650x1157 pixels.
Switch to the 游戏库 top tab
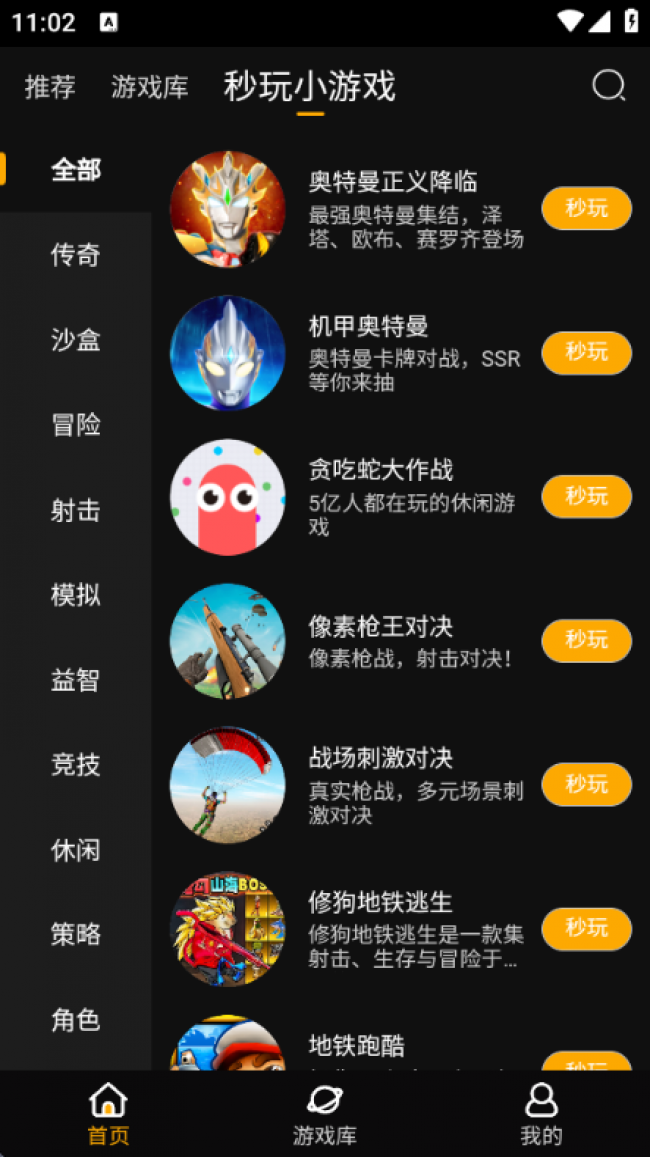(150, 87)
